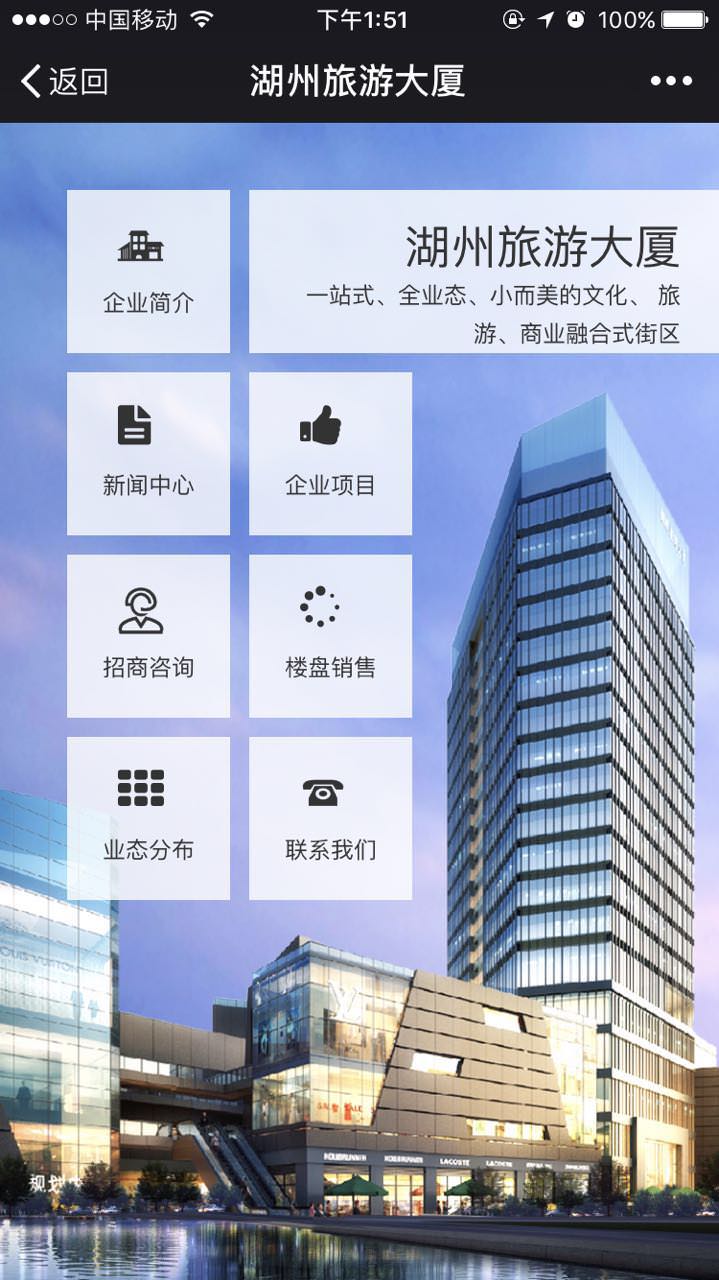This screenshot has width=719, height=1280.
Task: Select the 联系我们 tile
Action: (330, 817)
